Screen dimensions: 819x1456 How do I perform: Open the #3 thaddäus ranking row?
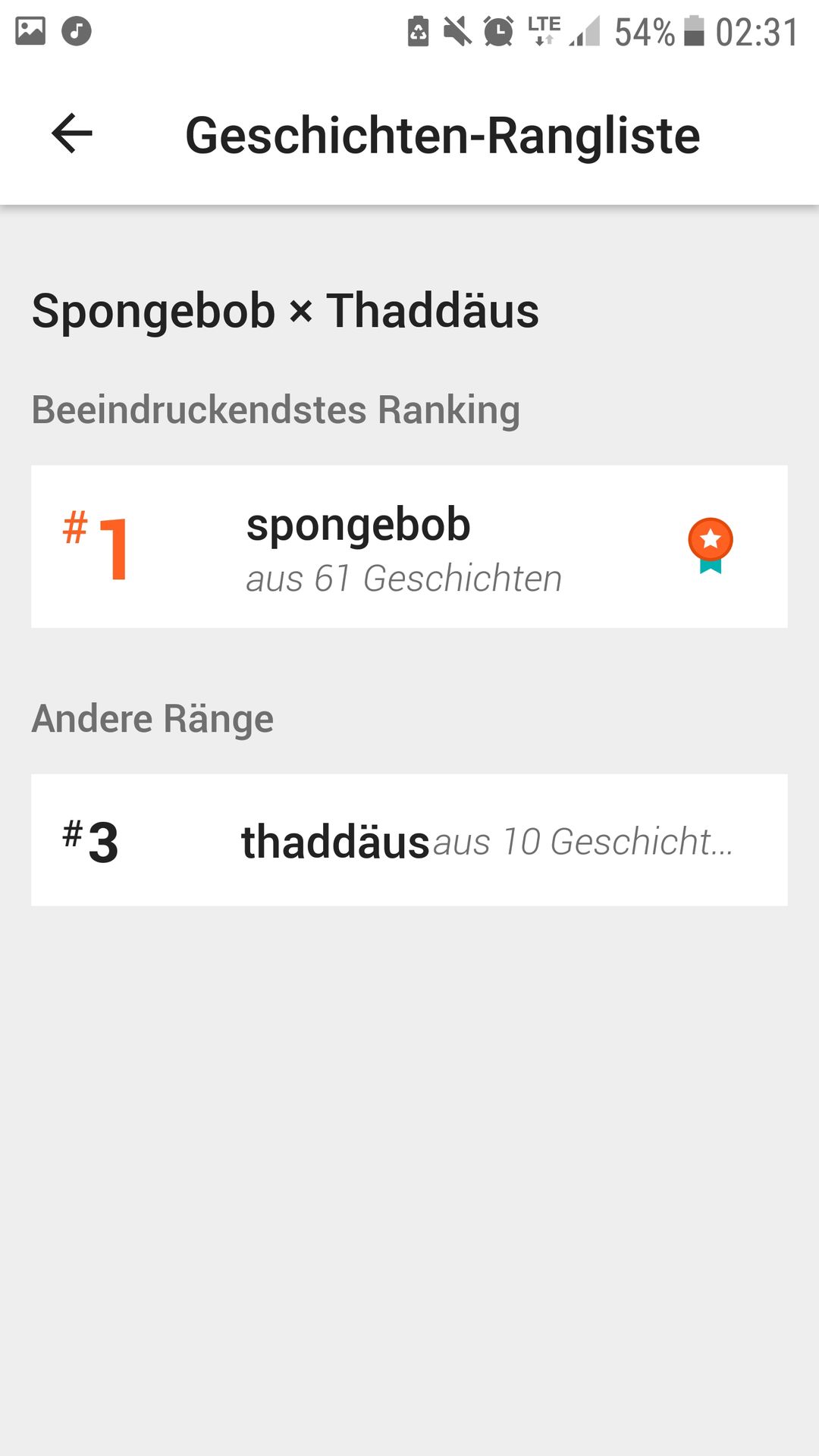[x=409, y=839]
